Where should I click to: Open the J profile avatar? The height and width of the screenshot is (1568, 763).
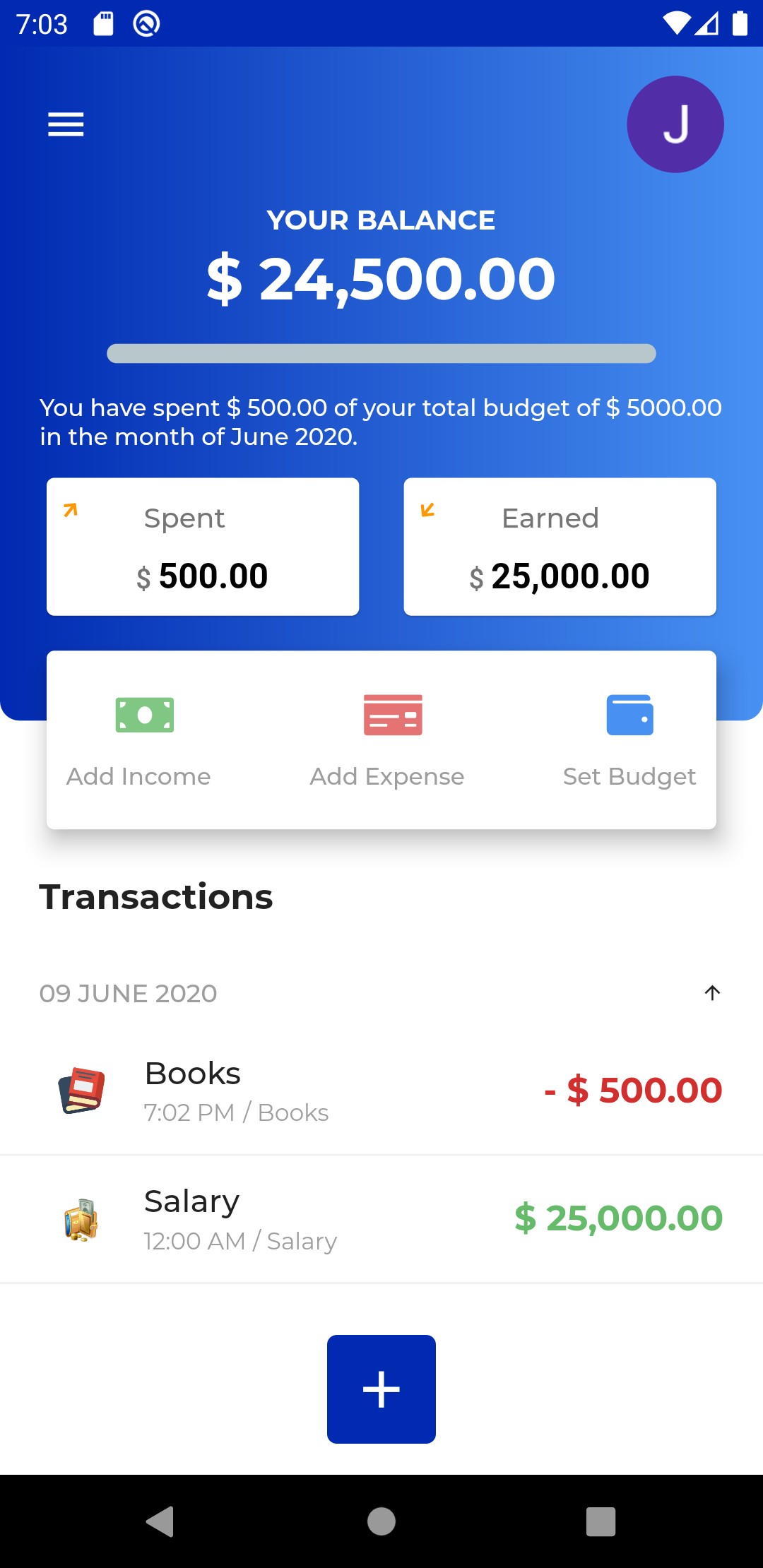pos(675,124)
